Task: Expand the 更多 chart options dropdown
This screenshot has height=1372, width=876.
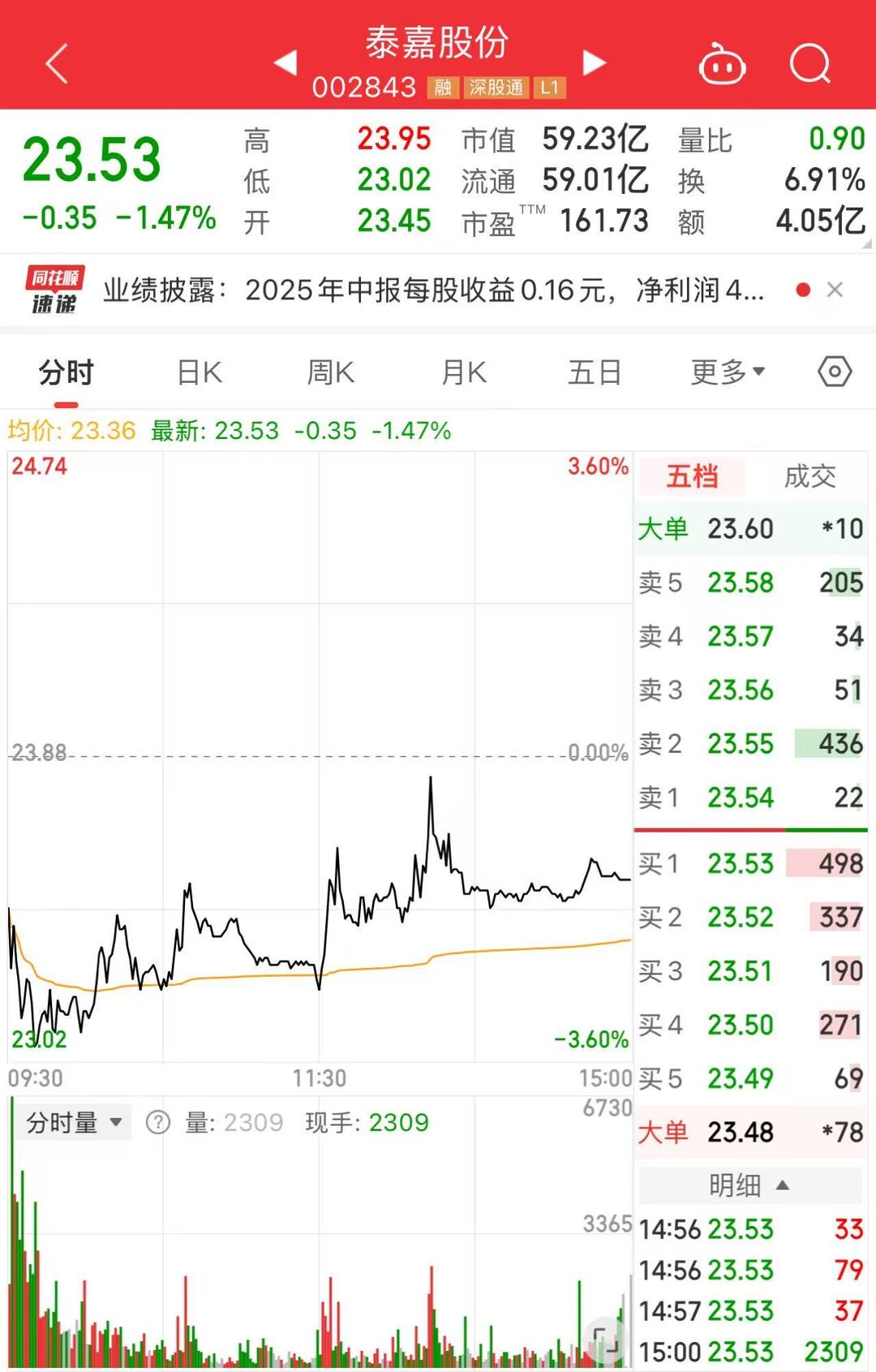Action: click(x=728, y=372)
